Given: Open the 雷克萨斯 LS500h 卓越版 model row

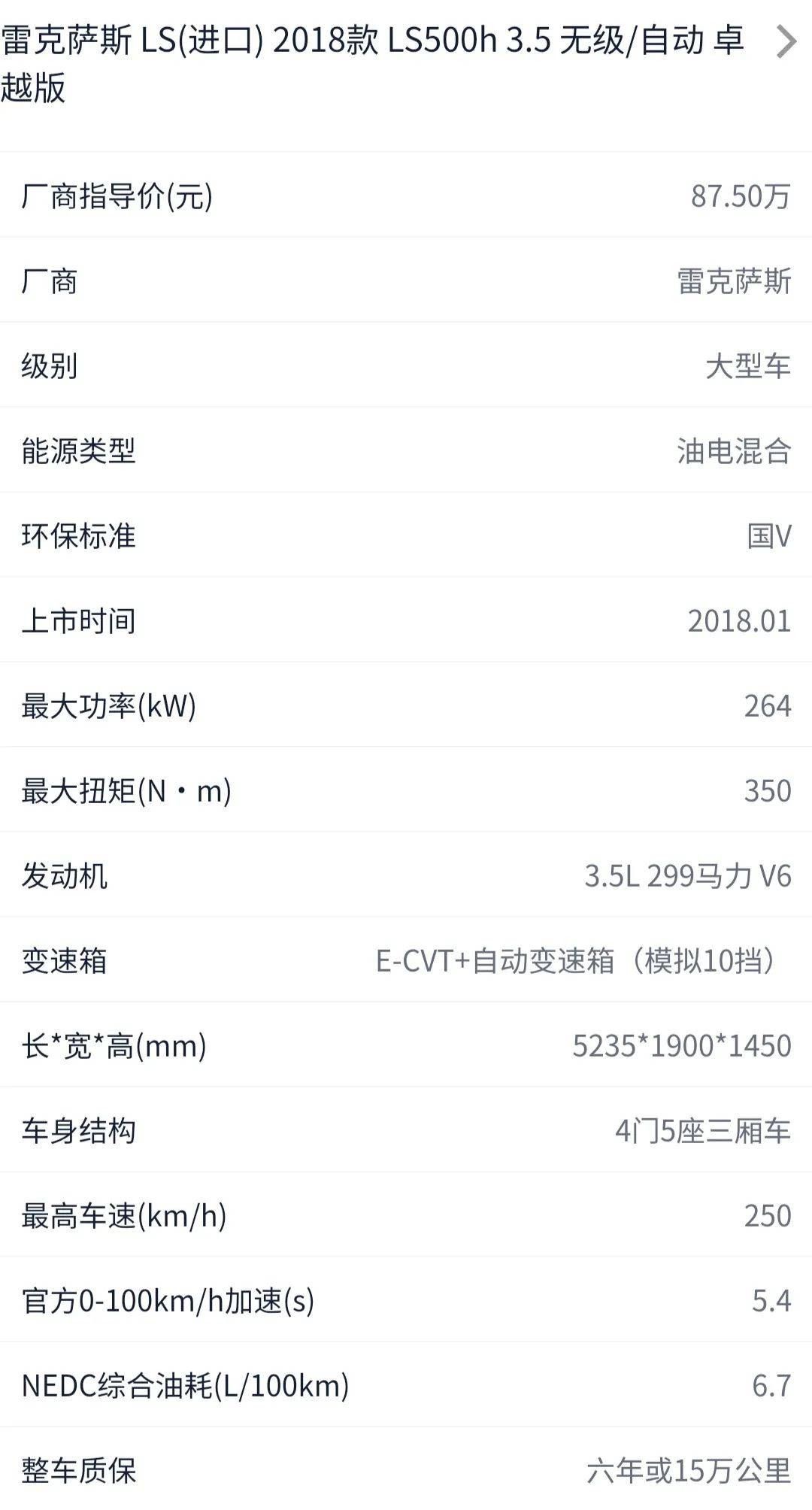Looking at the screenshot, I should 406,65.
